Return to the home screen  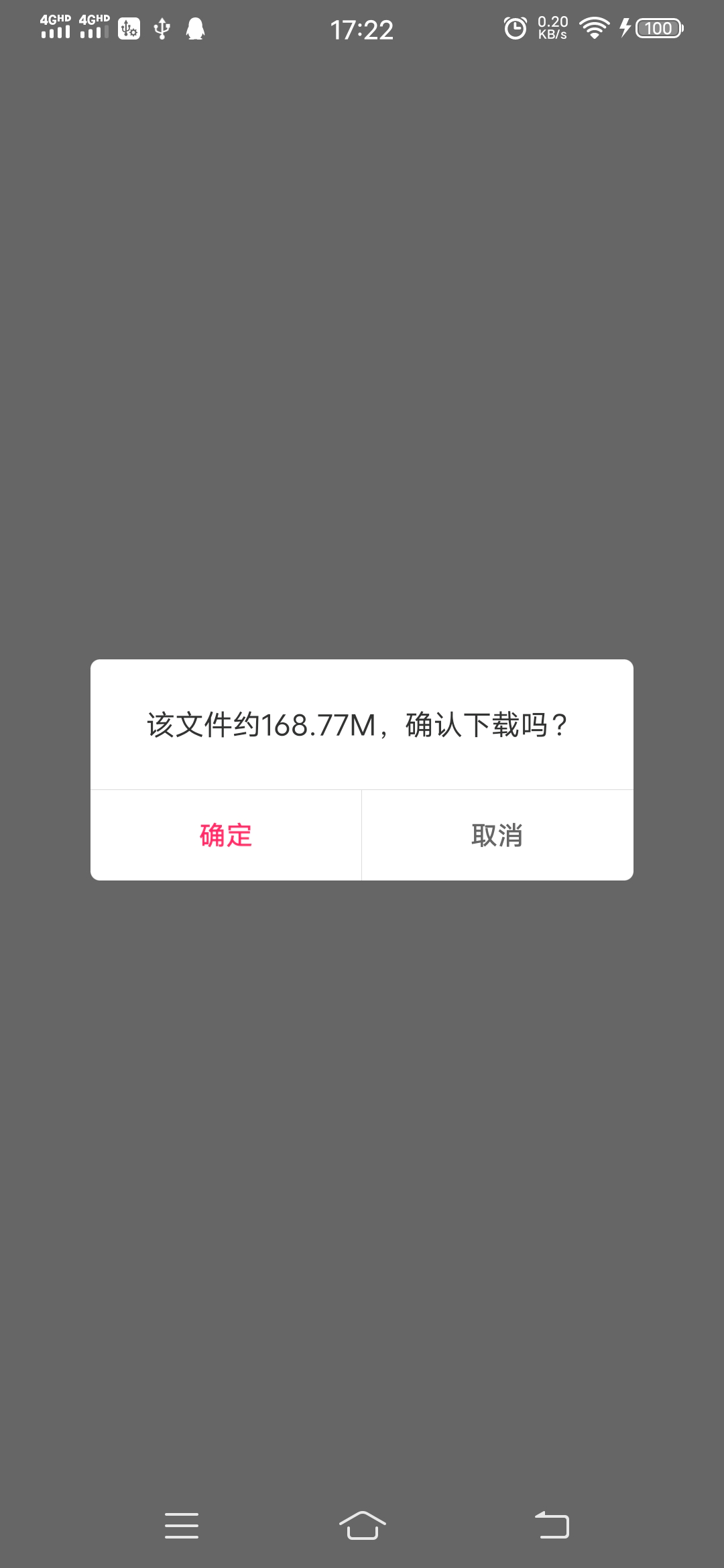(362, 1526)
